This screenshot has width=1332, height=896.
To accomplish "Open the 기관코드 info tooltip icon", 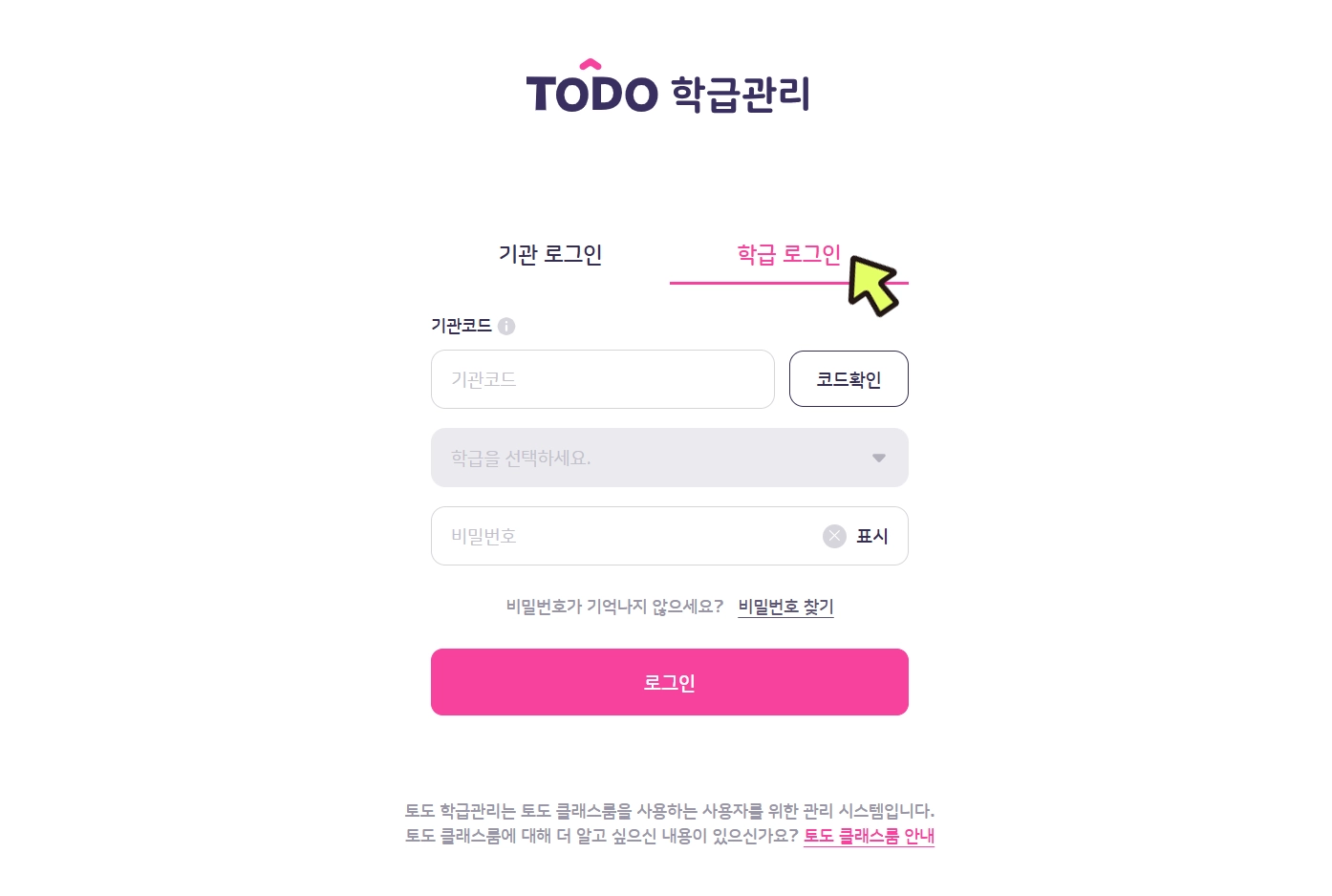I will pyautogui.click(x=506, y=326).
